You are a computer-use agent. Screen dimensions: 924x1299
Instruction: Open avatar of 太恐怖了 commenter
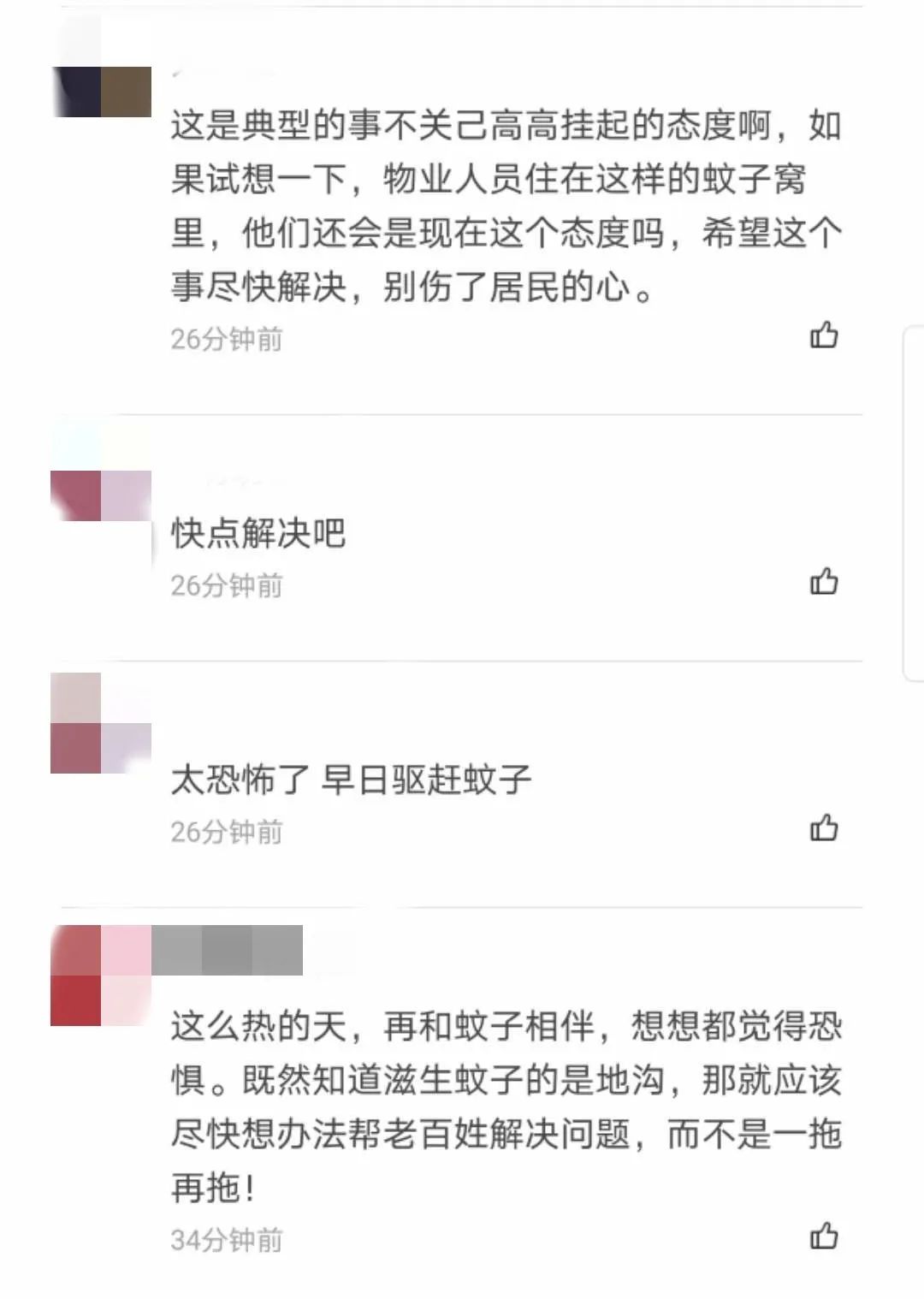pos(101,723)
